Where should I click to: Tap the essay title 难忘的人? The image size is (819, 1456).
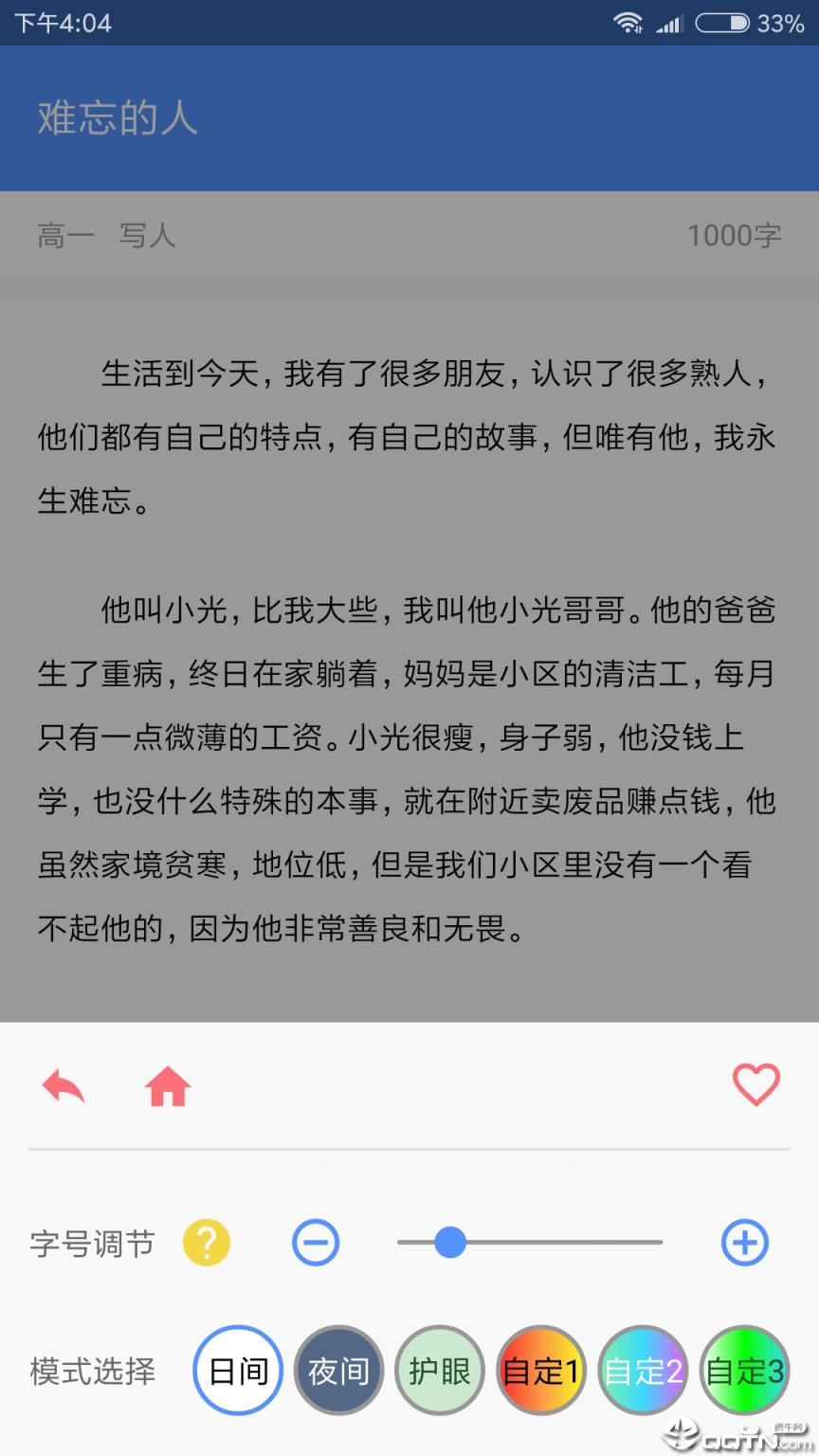[x=117, y=119]
